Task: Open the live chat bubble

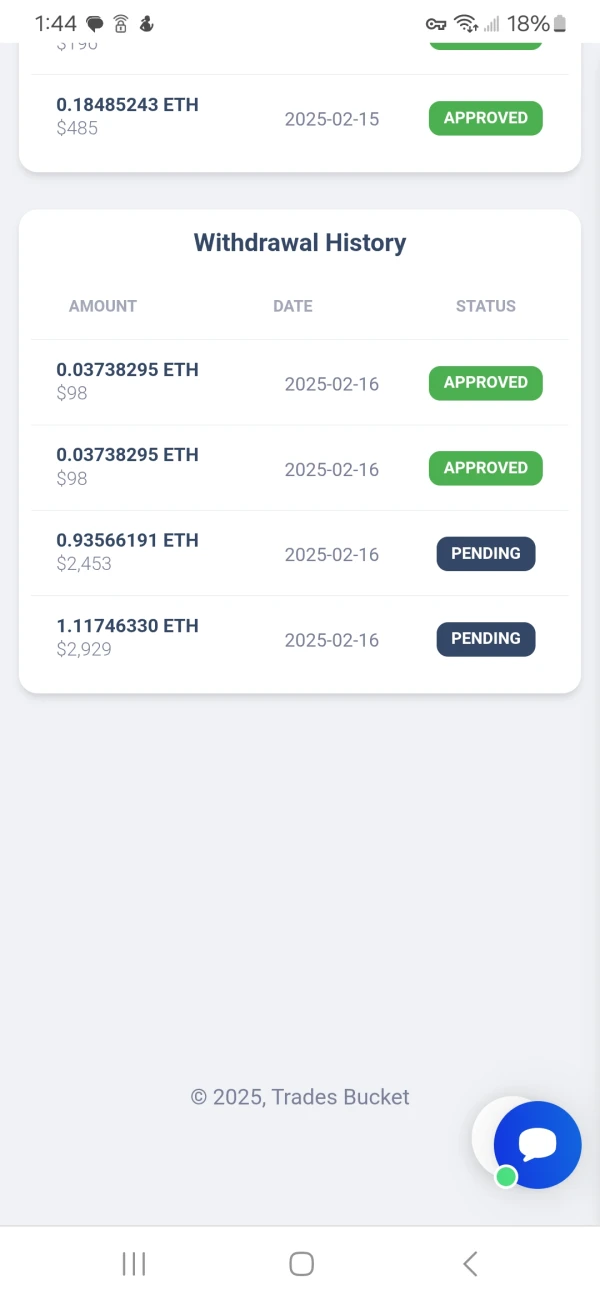Action: 537,1145
